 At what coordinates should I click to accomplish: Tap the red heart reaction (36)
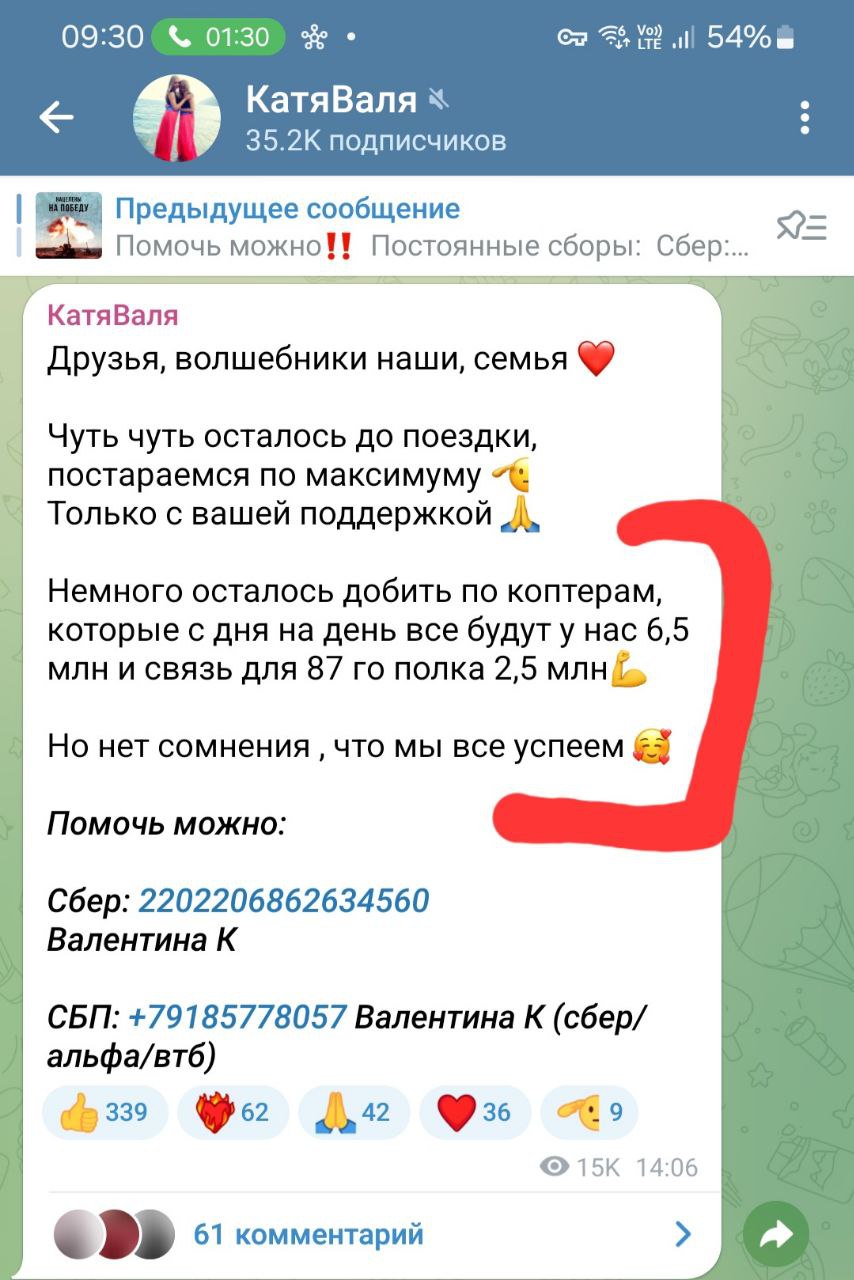coord(474,1112)
